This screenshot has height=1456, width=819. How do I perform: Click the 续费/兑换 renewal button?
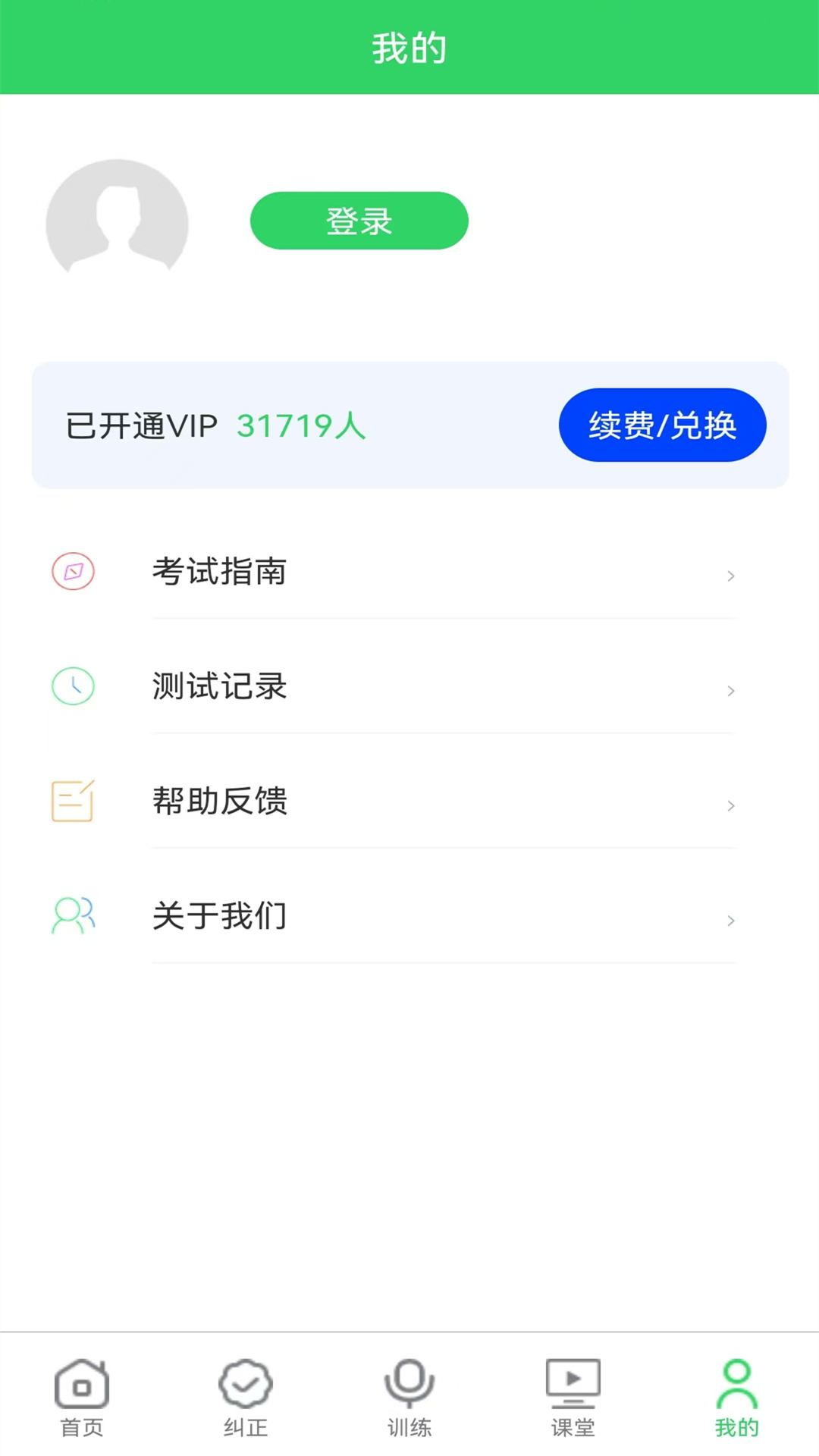(662, 425)
